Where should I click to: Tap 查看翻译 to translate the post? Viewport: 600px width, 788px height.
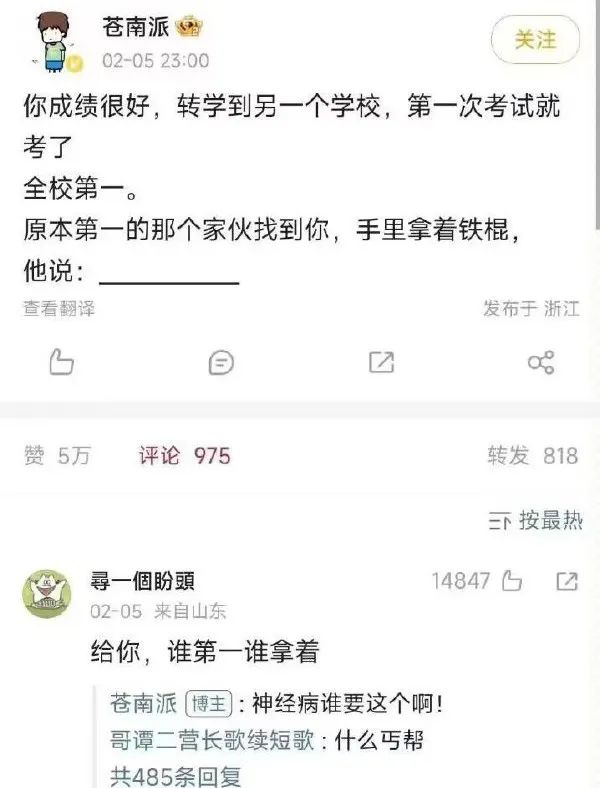click(60, 309)
